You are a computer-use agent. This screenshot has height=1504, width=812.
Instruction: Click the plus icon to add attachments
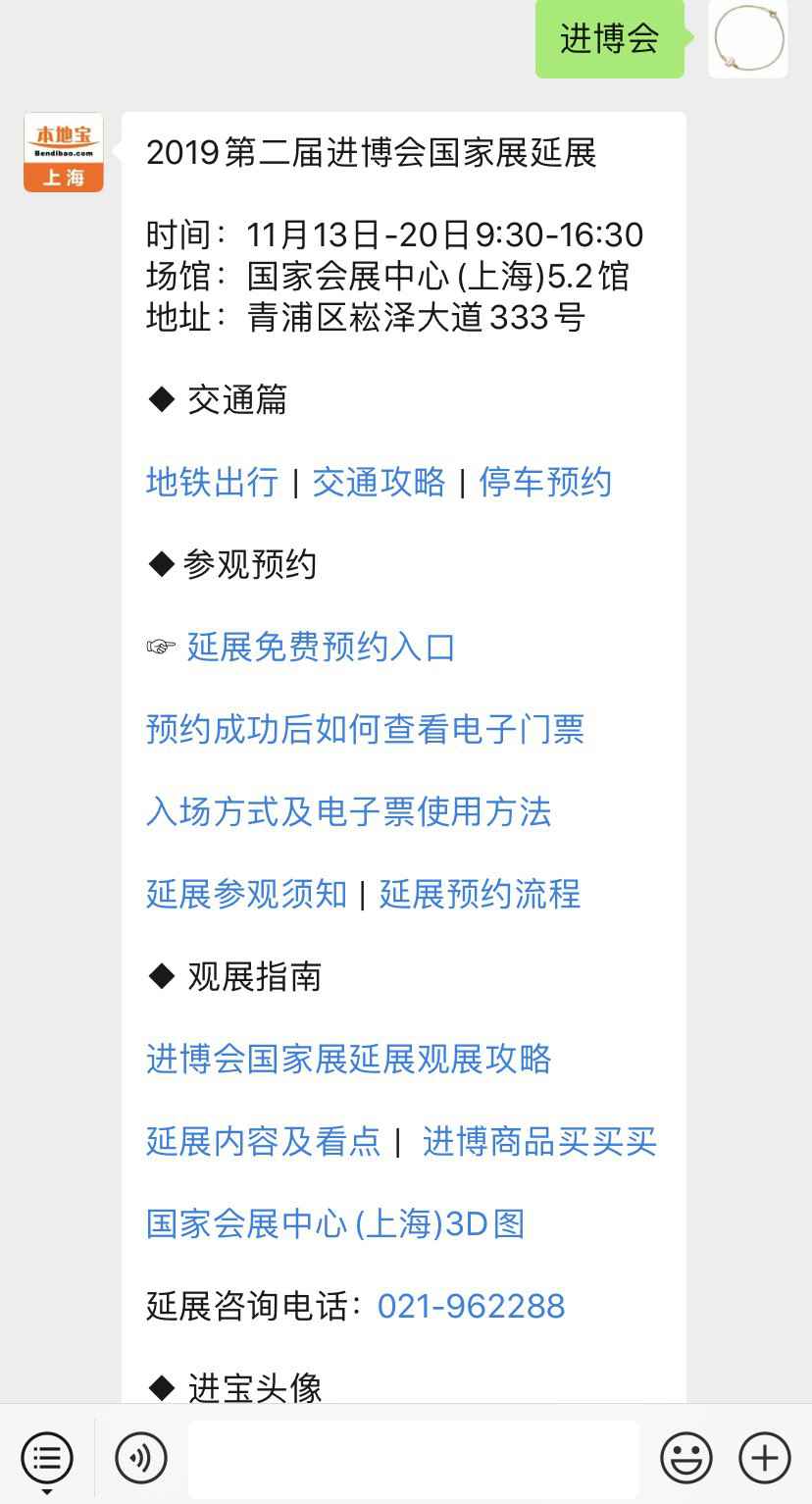pos(764,1459)
